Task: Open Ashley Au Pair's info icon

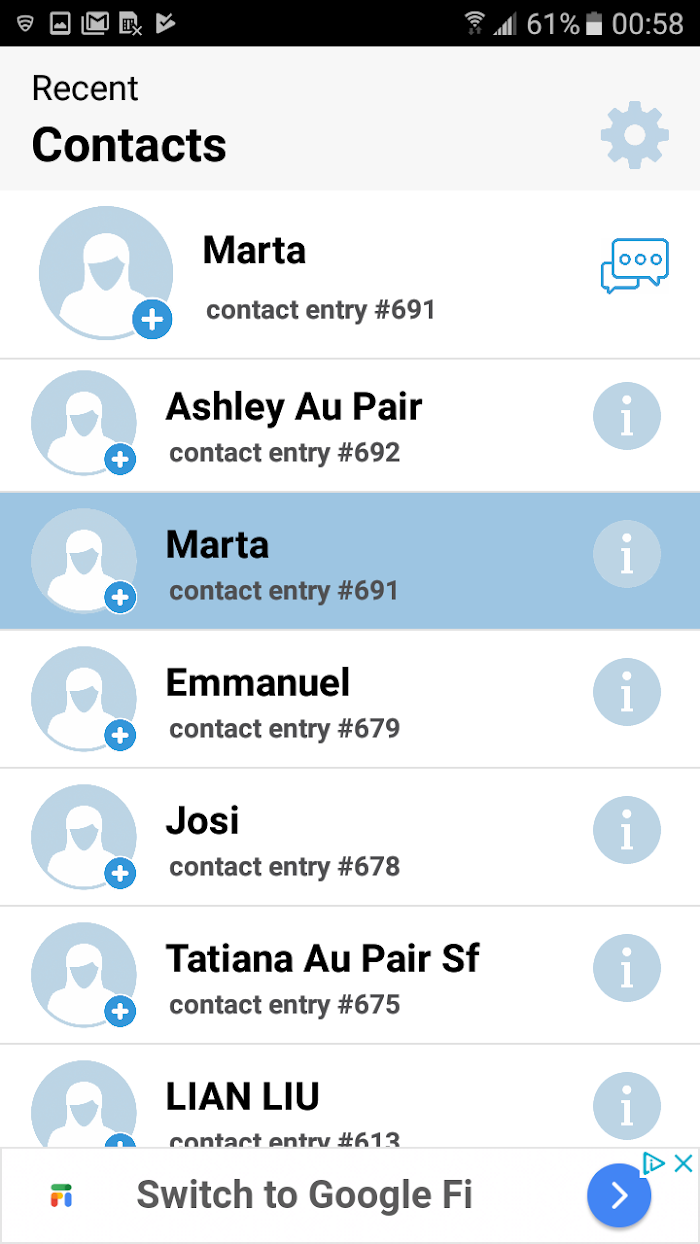Action: point(627,416)
